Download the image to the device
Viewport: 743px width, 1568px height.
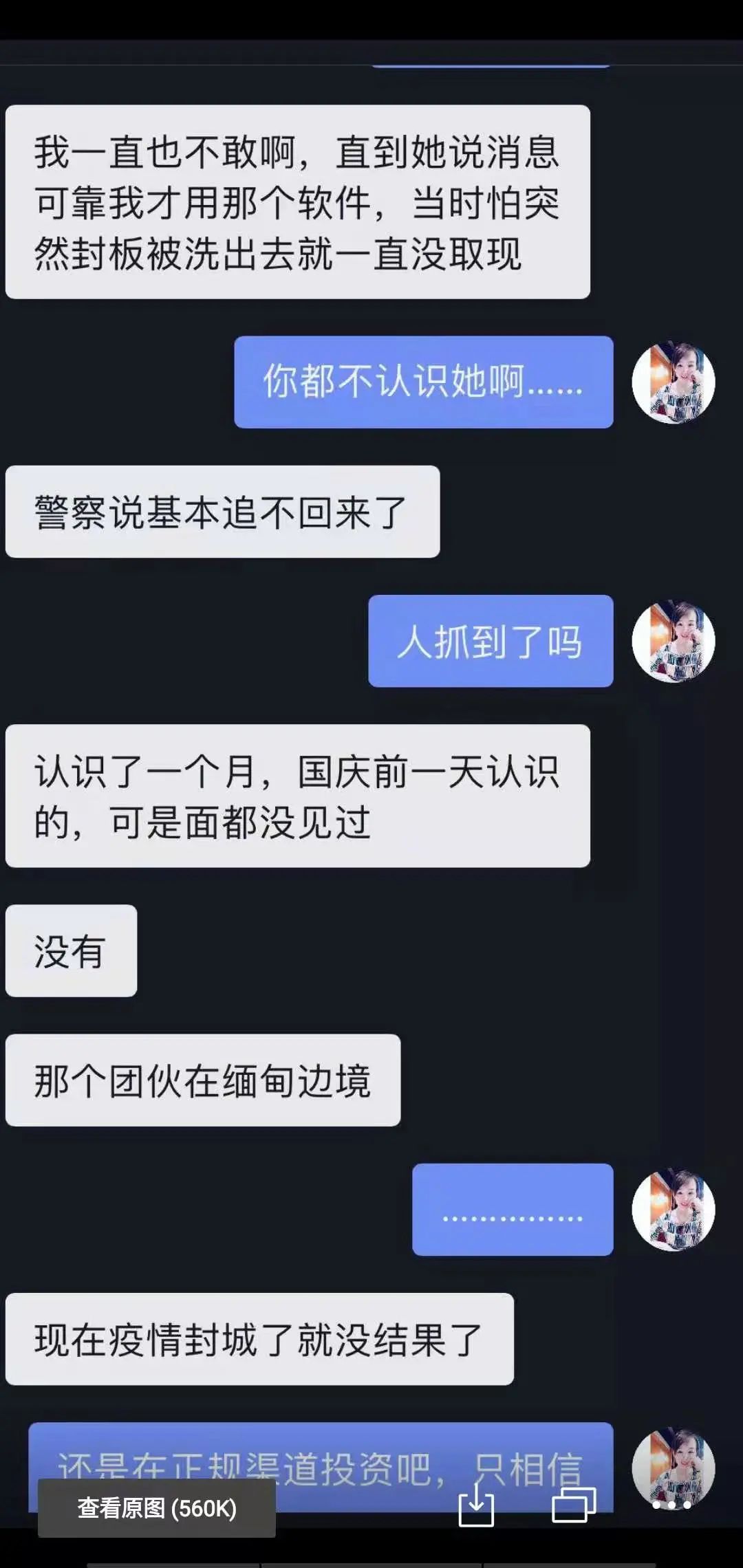pyautogui.click(x=476, y=1505)
